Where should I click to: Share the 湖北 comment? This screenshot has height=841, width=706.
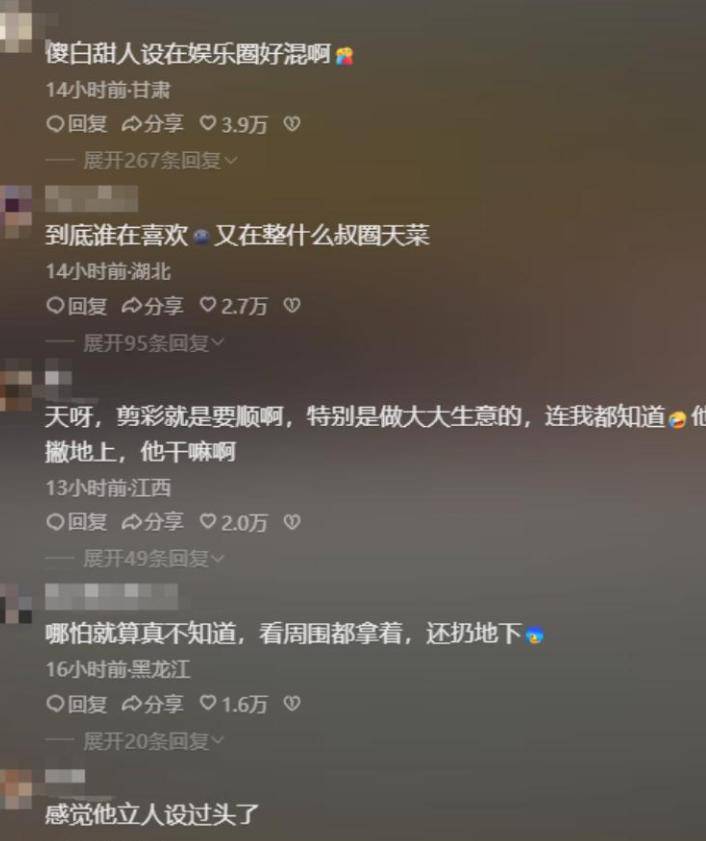pyautogui.click(x=152, y=306)
